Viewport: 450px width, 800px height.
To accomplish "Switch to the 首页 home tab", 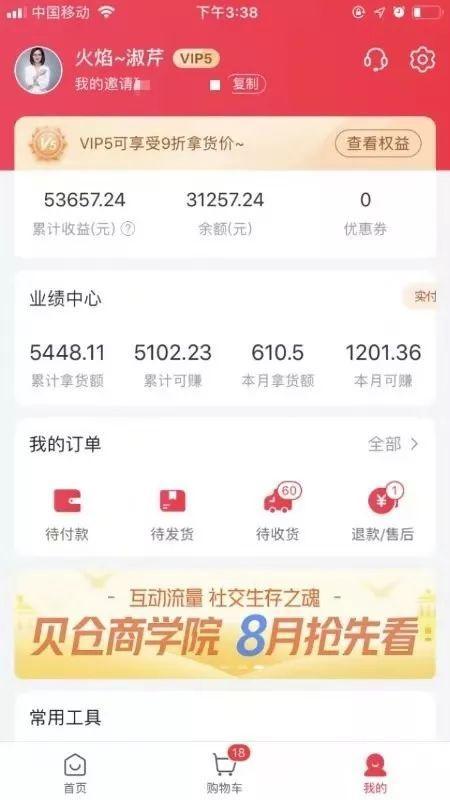I will (x=75, y=773).
